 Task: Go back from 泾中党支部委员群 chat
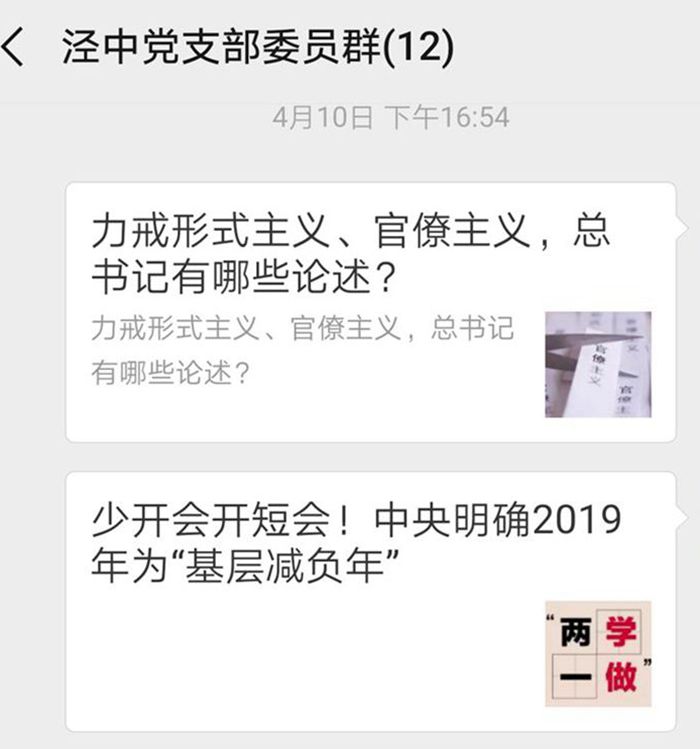click(x=16, y=48)
